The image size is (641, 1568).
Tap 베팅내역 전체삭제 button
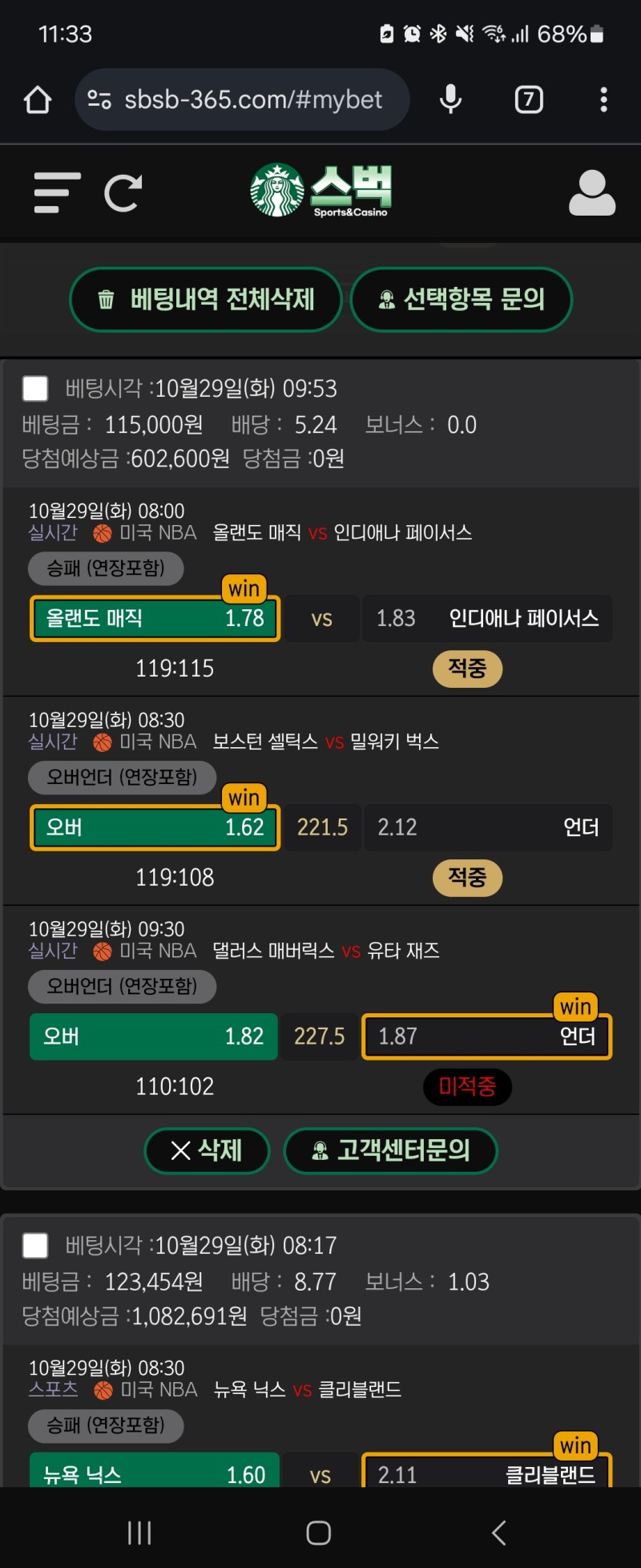[x=207, y=300]
